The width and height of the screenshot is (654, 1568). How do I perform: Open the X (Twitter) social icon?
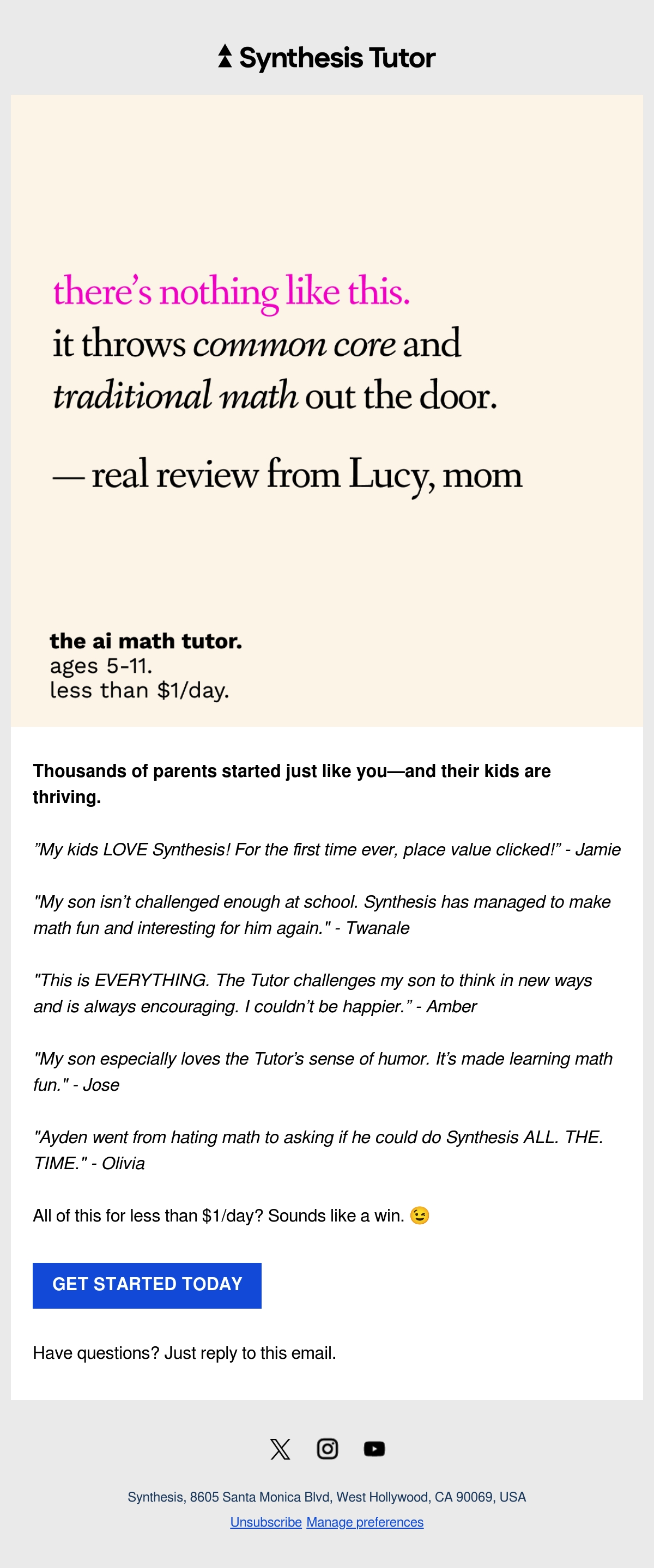click(280, 1449)
